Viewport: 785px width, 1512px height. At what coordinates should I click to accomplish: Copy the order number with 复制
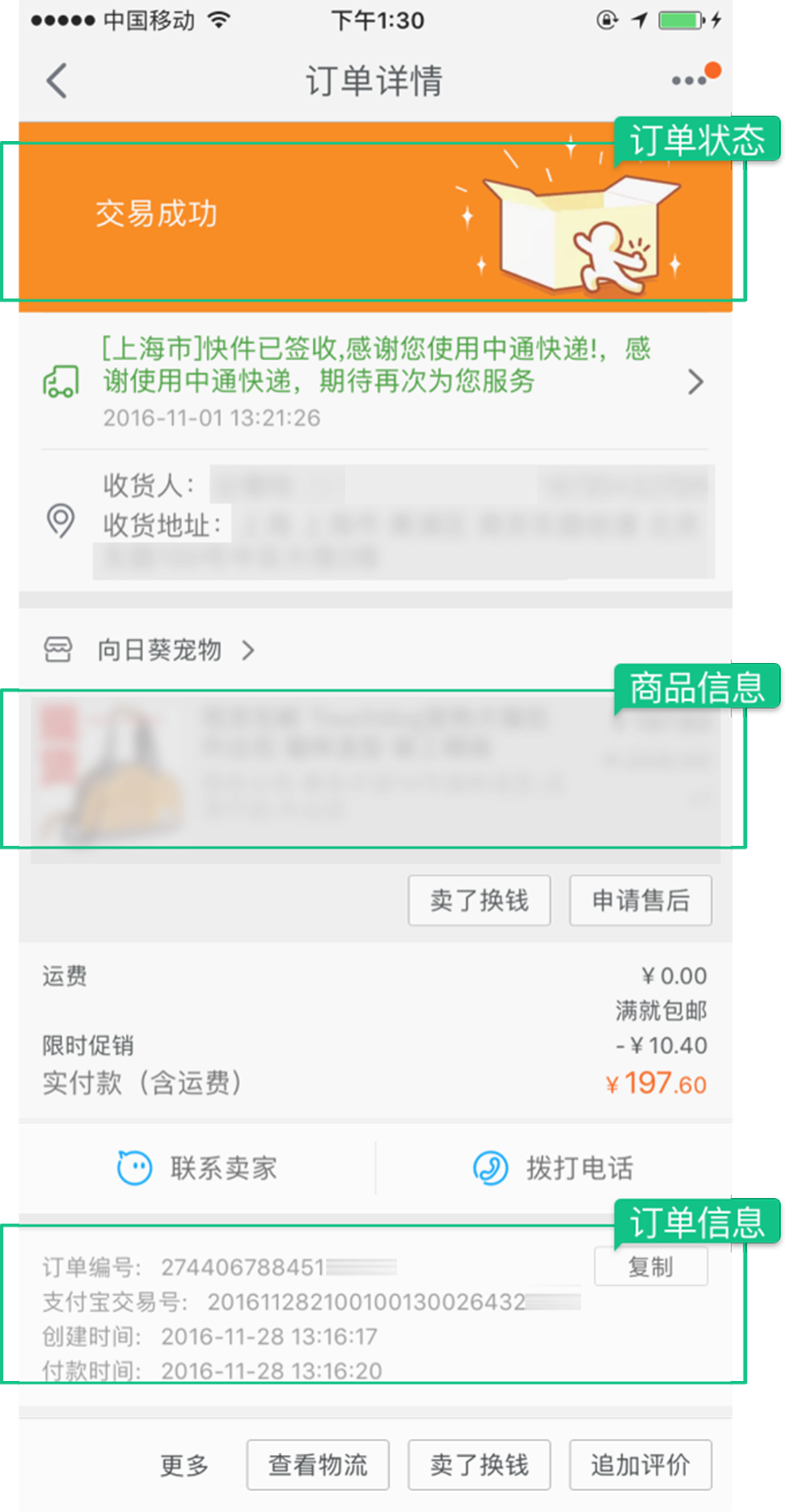tap(650, 1267)
